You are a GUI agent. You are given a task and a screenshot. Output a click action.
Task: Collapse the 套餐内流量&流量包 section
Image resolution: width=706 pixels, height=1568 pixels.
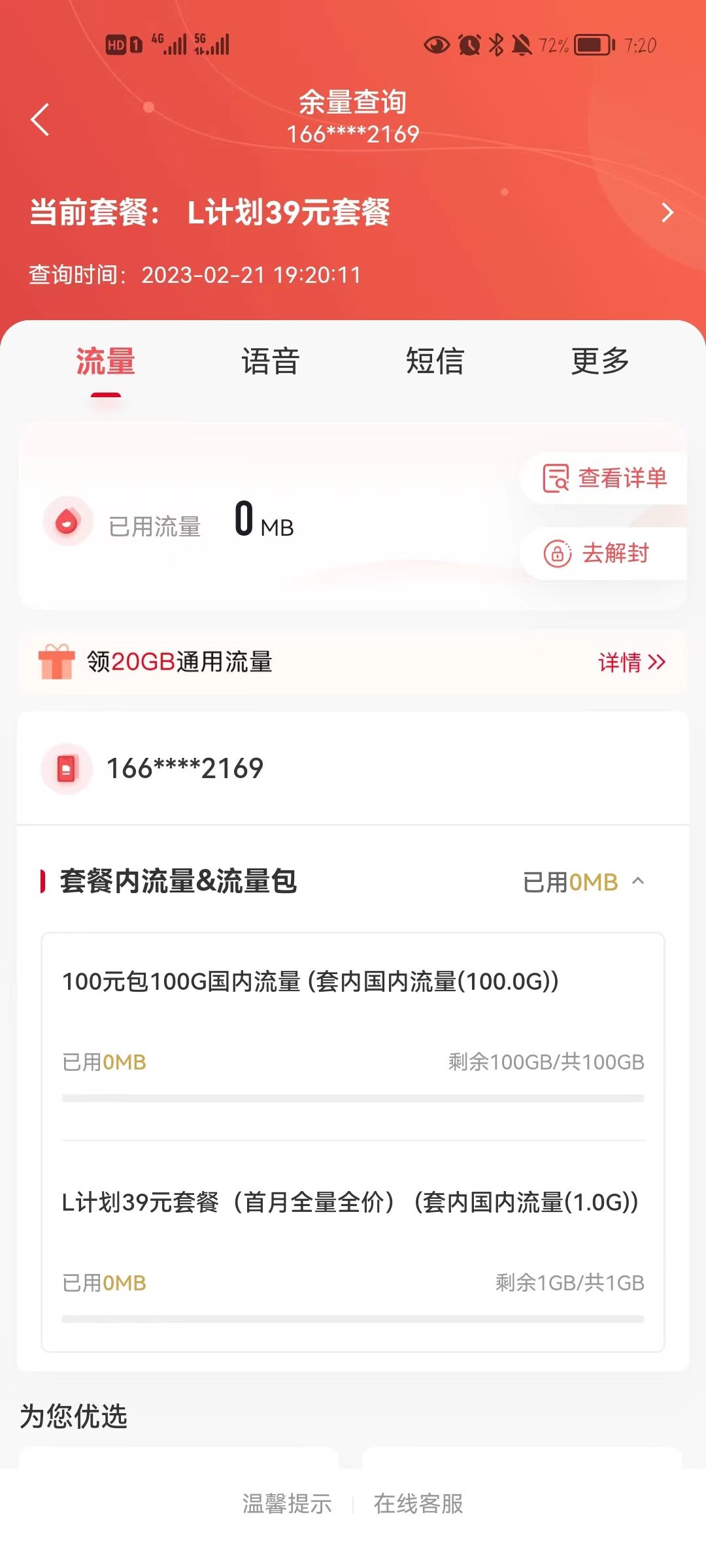point(638,881)
